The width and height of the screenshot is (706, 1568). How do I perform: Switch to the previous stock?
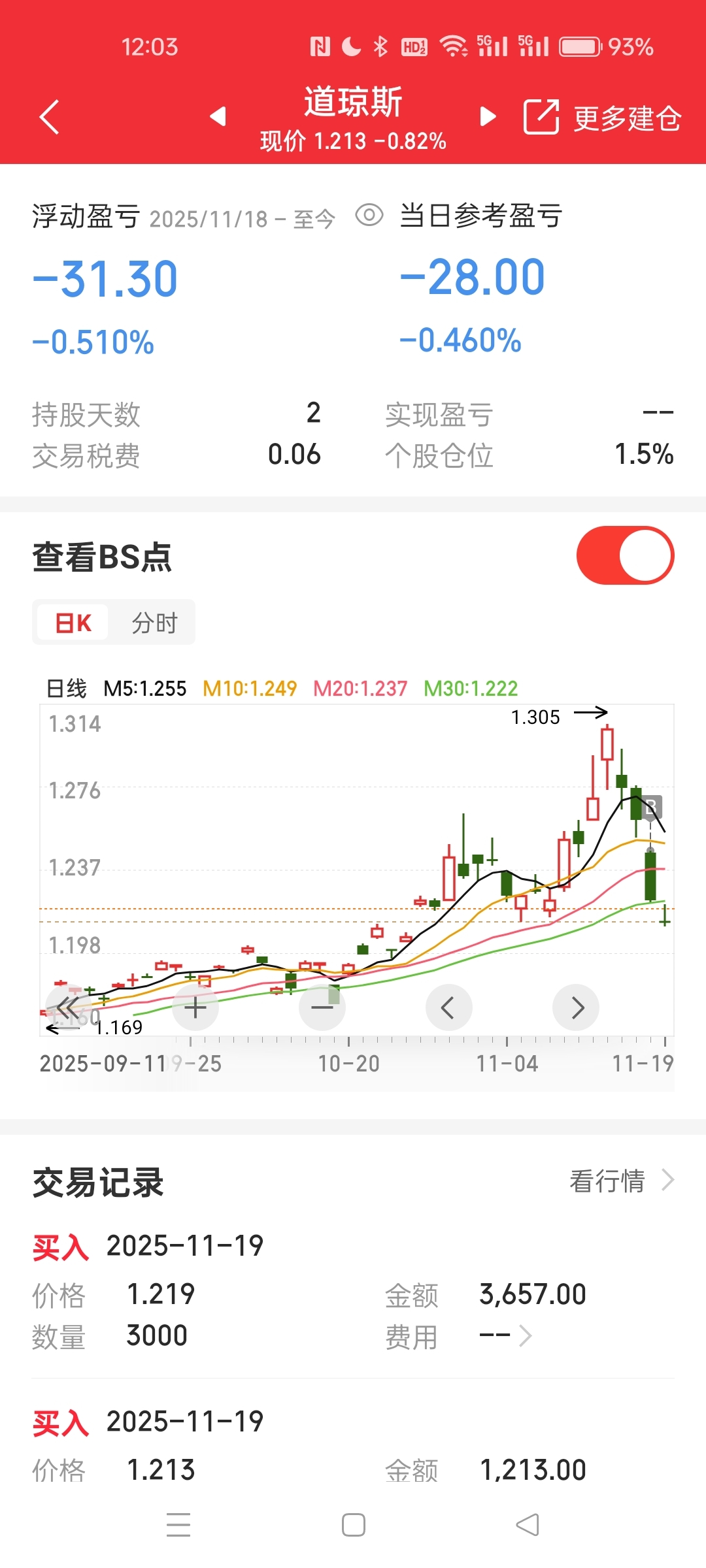pyautogui.click(x=218, y=116)
